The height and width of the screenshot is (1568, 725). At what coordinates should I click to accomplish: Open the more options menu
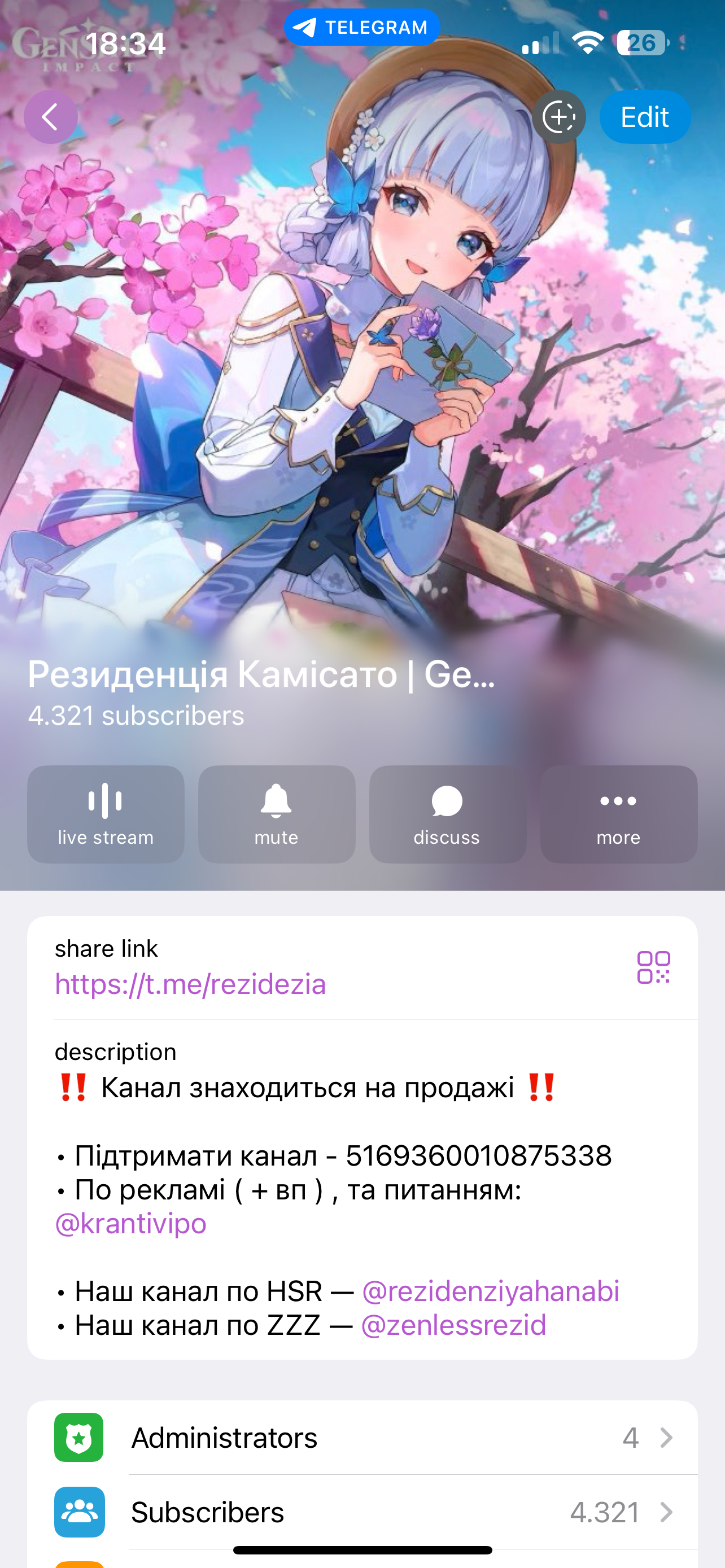[618, 814]
